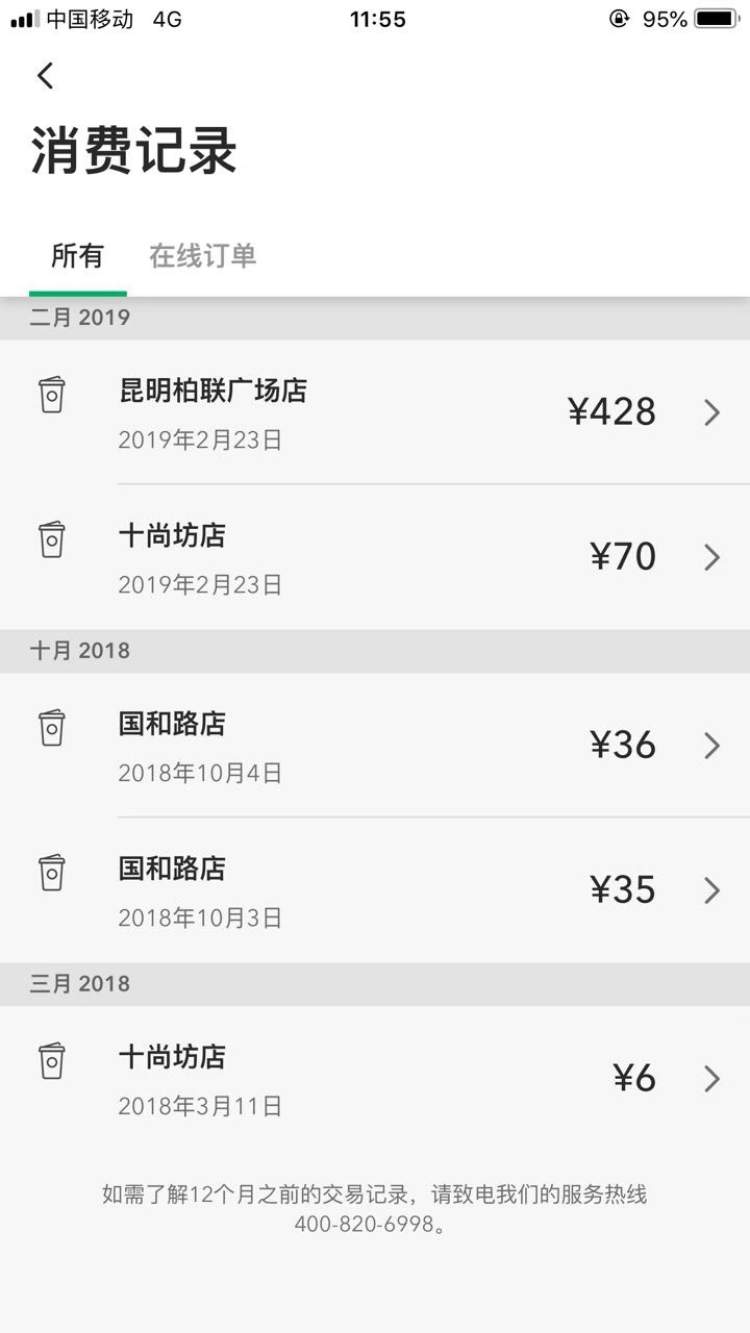Go back using the top-left arrow

(x=45, y=76)
